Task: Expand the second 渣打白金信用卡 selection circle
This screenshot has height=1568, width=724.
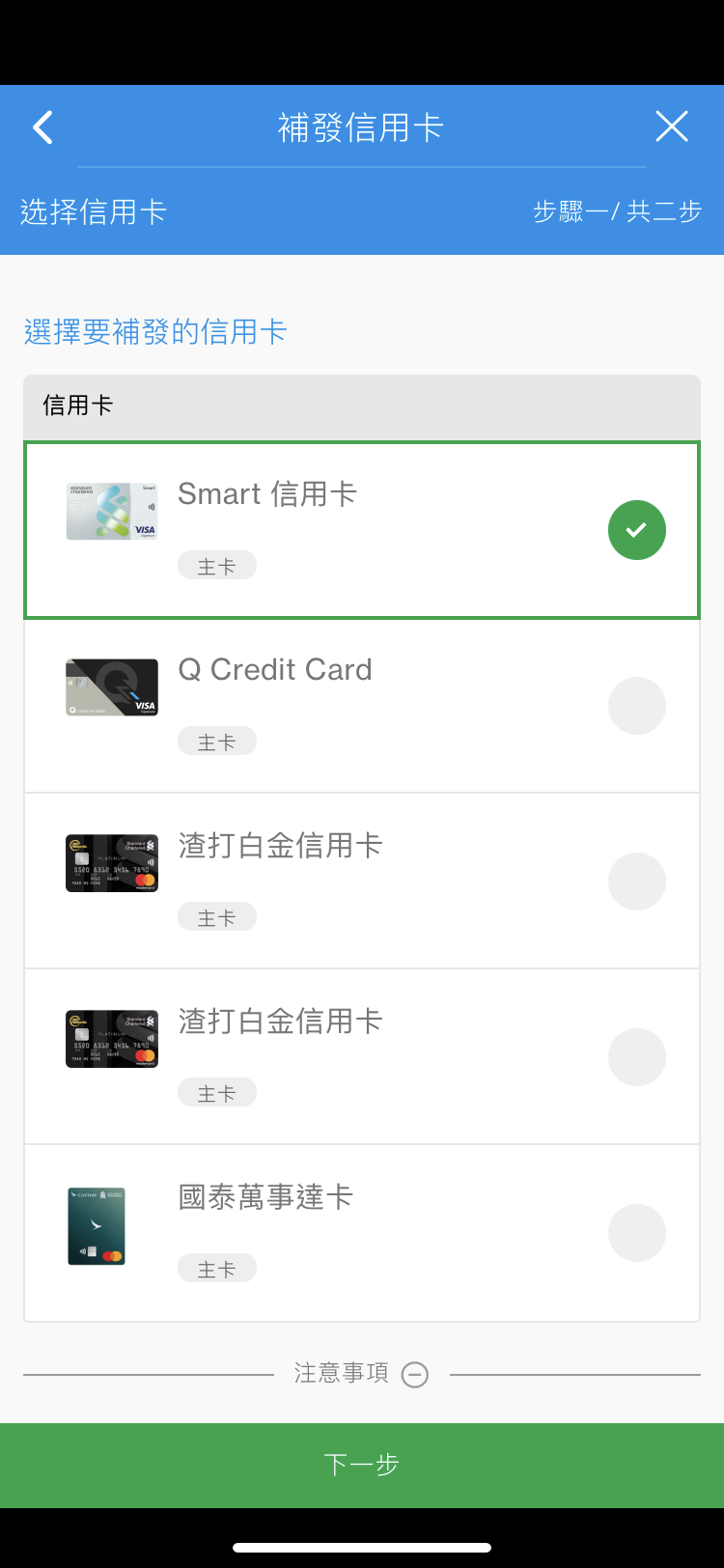Action: click(636, 1056)
